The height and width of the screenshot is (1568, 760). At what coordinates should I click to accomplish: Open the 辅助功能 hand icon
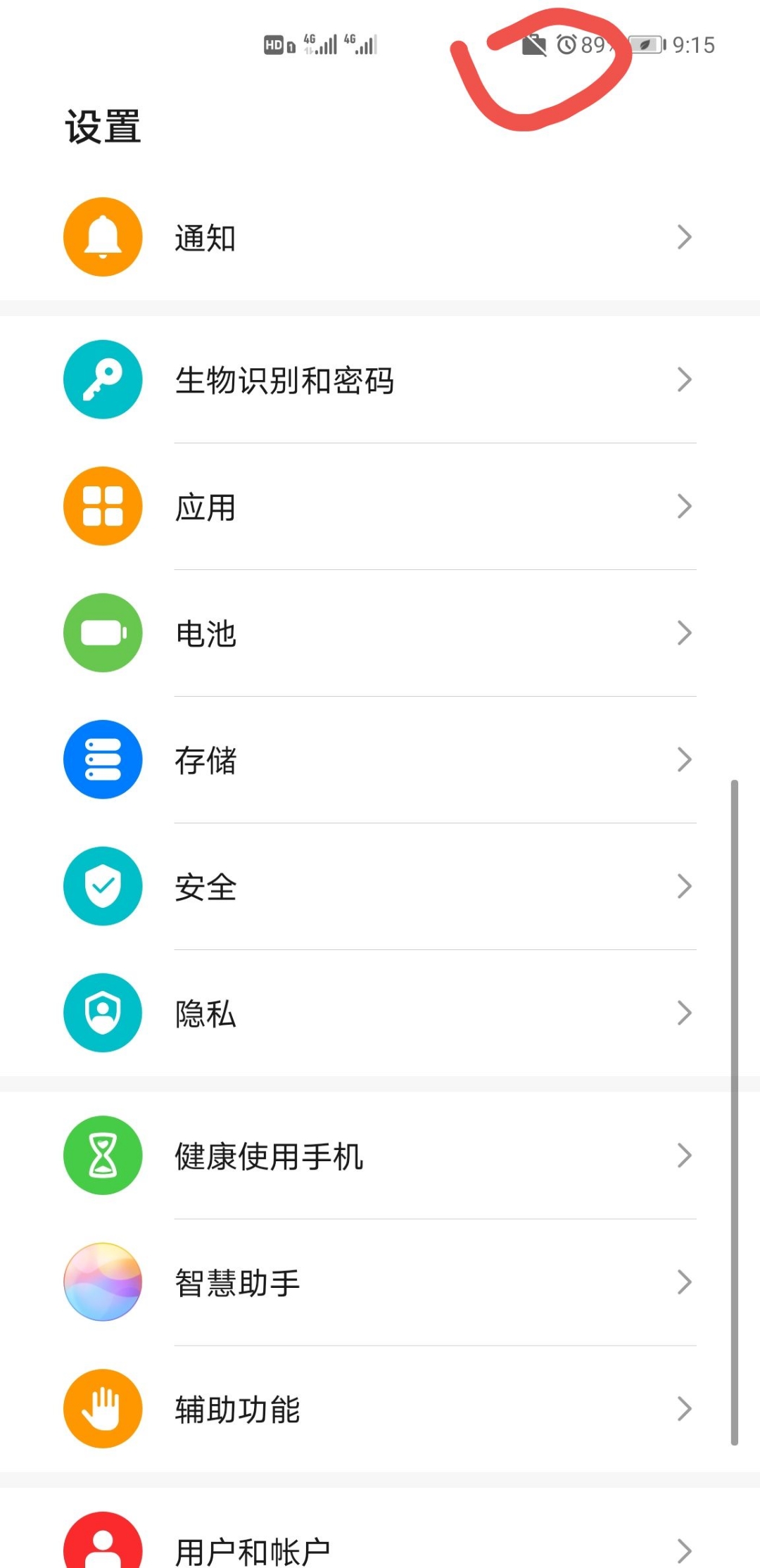coord(102,1409)
